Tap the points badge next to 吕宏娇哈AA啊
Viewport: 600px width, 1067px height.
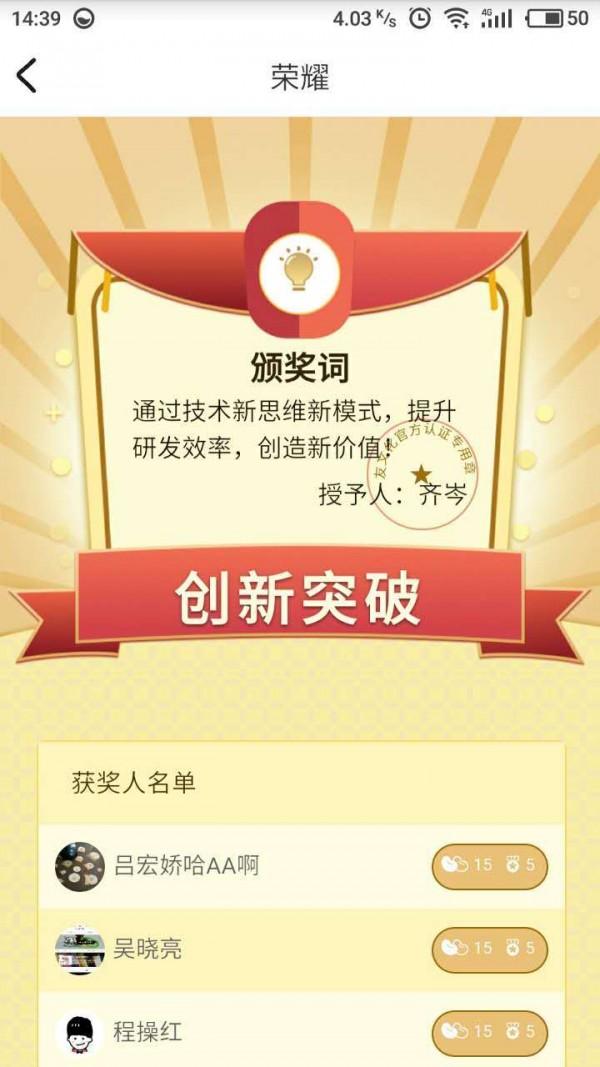(489, 866)
